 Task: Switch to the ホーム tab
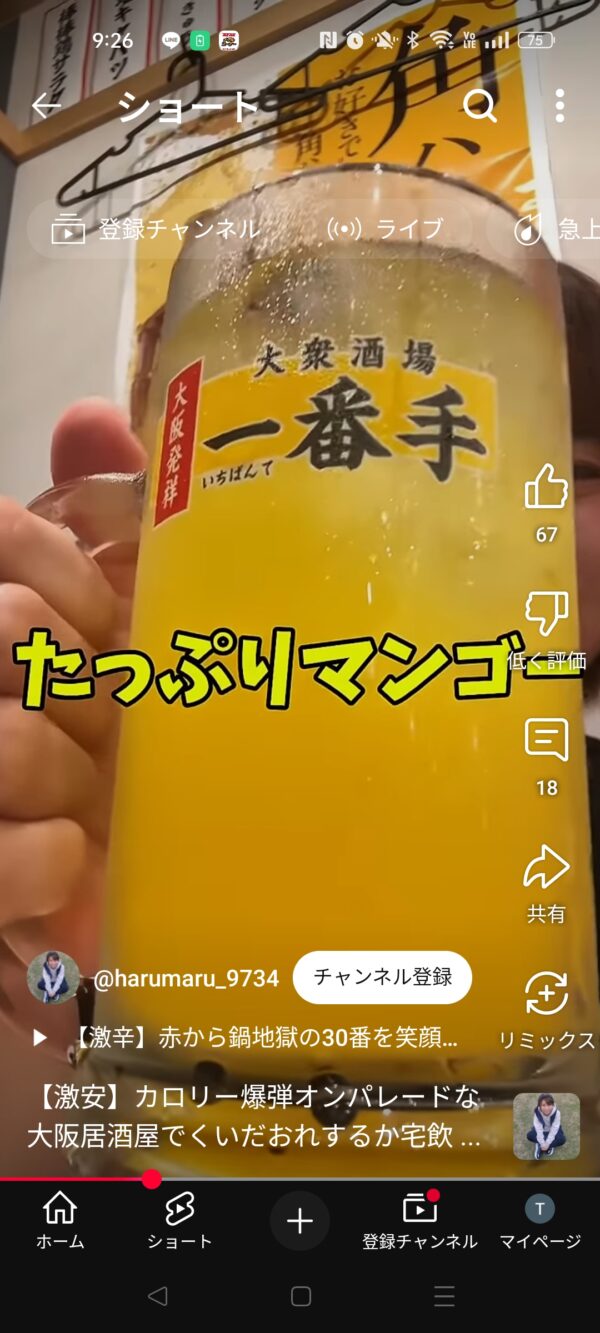60,1221
